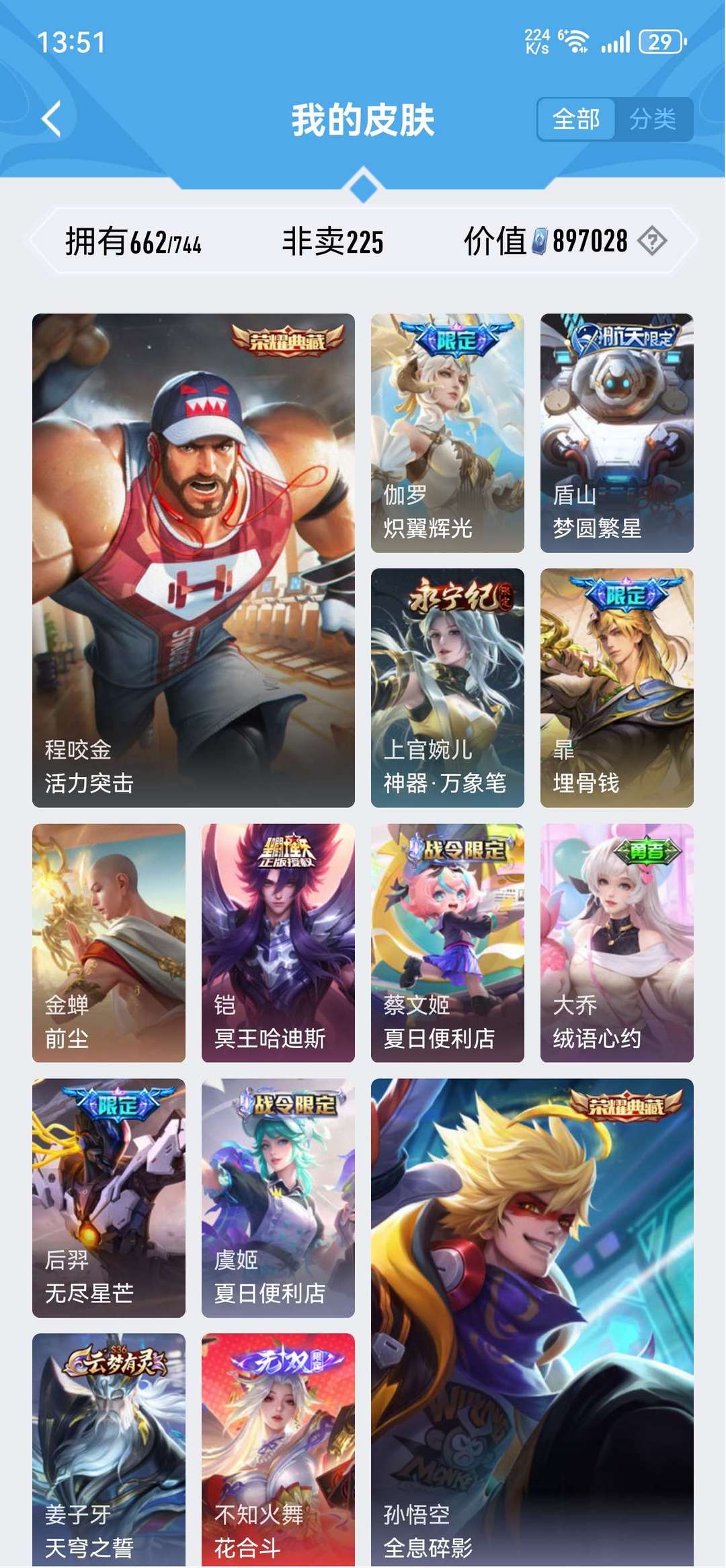View 虞姬 夏日便利店 skin
This screenshot has height=1568, width=726.
click(278, 1197)
